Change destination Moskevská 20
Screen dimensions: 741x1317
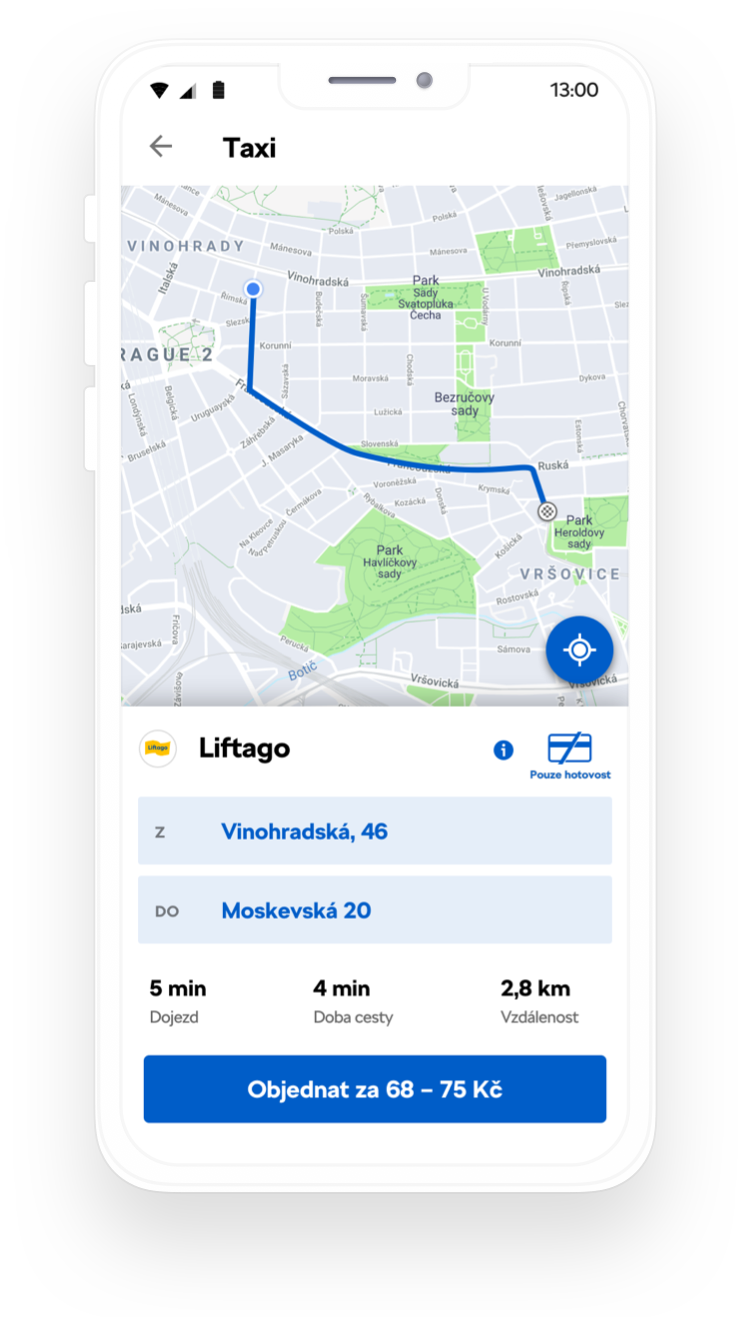[x=374, y=910]
